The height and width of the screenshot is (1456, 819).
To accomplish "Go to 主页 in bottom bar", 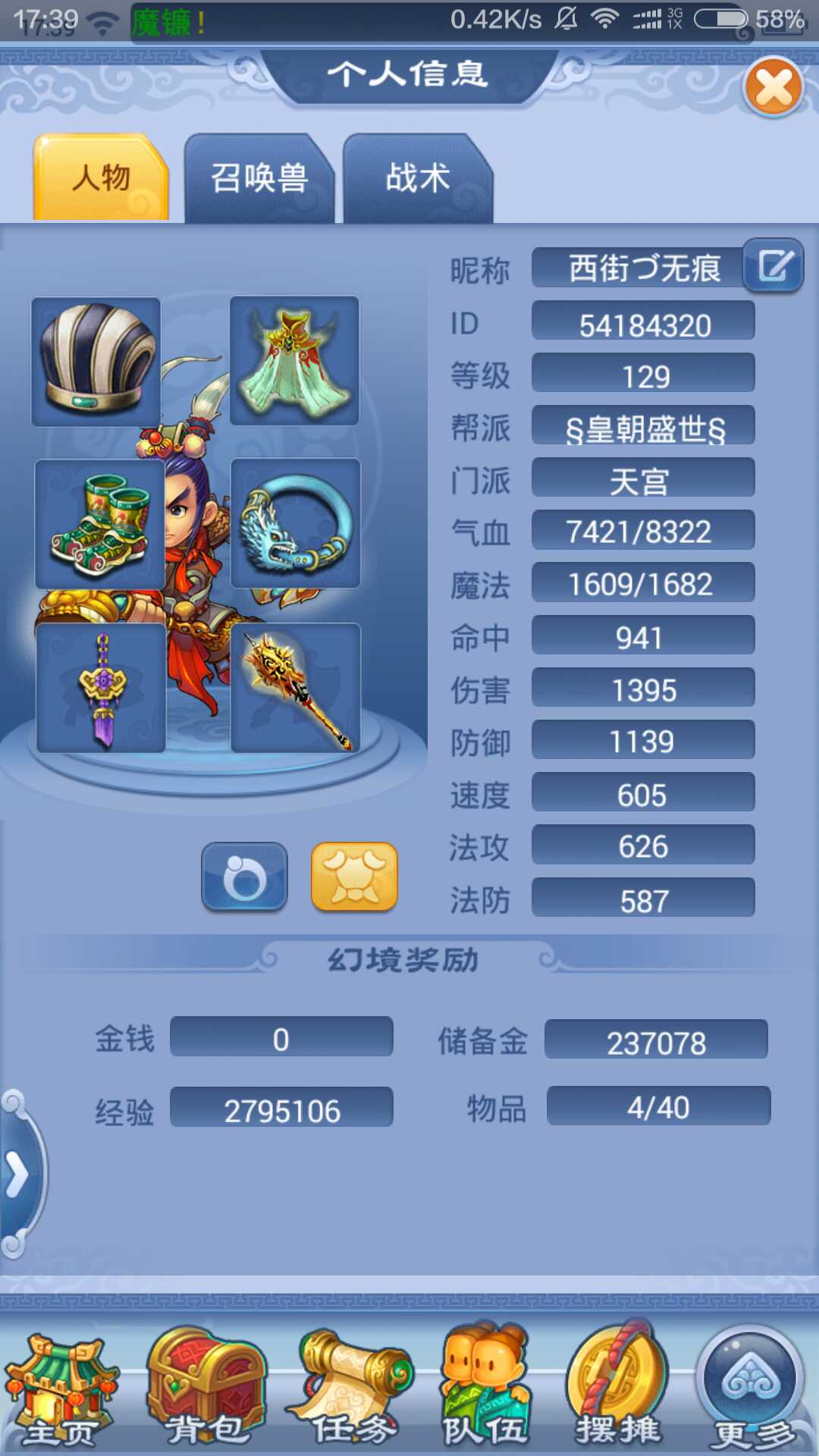I will [x=61, y=1392].
